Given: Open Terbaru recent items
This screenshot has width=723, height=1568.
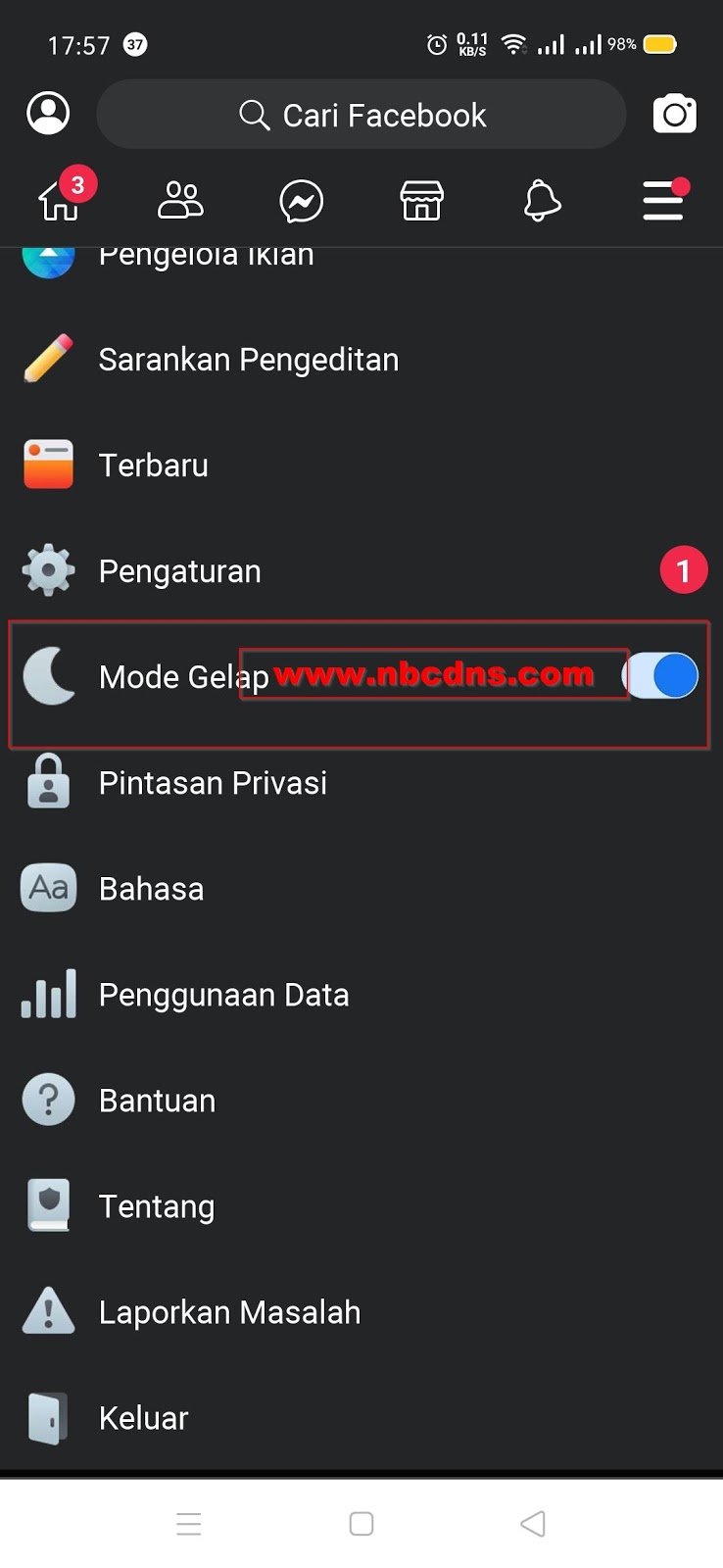Looking at the screenshot, I should tap(153, 465).
